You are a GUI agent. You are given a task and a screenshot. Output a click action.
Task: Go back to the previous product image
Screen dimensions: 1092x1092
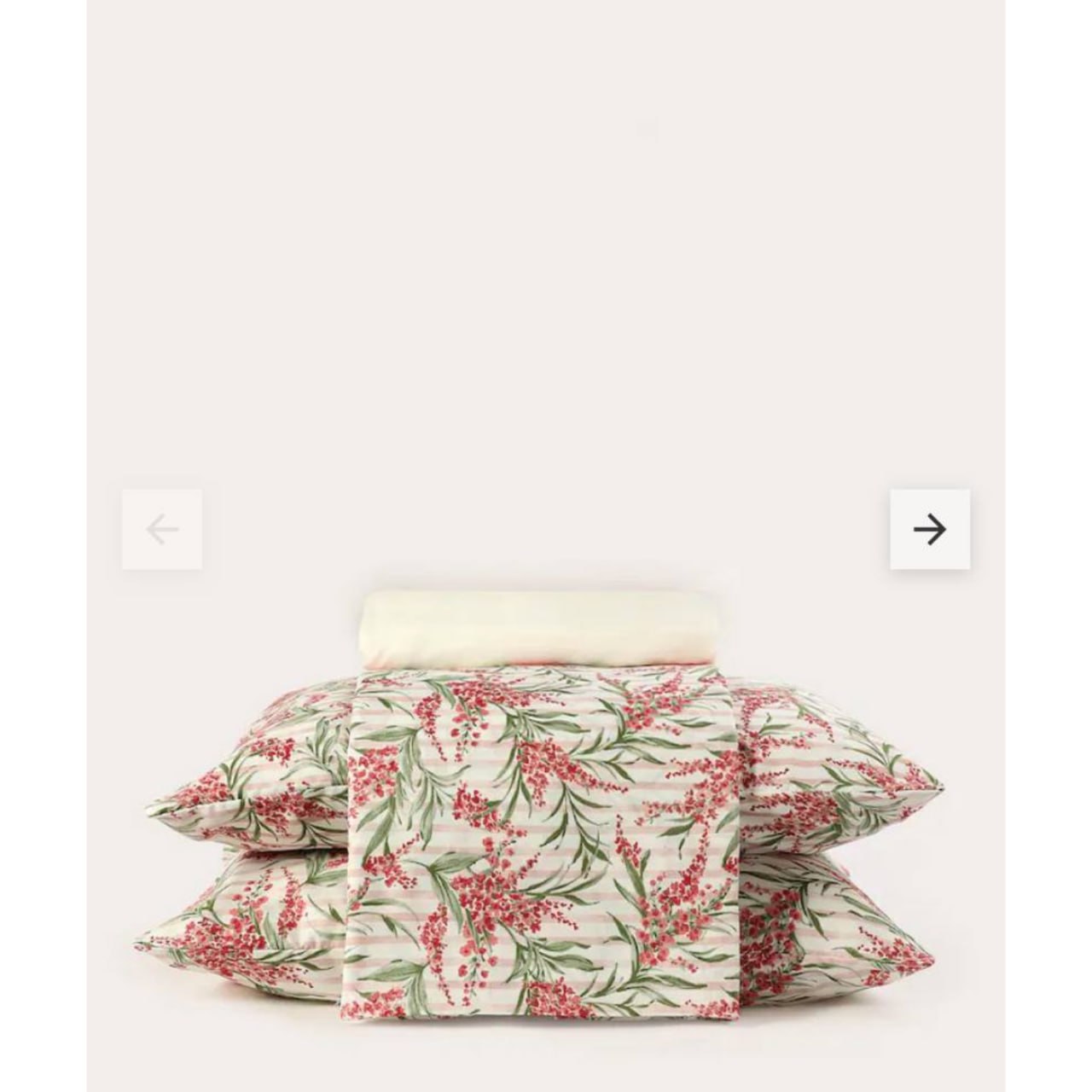point(162,529)
